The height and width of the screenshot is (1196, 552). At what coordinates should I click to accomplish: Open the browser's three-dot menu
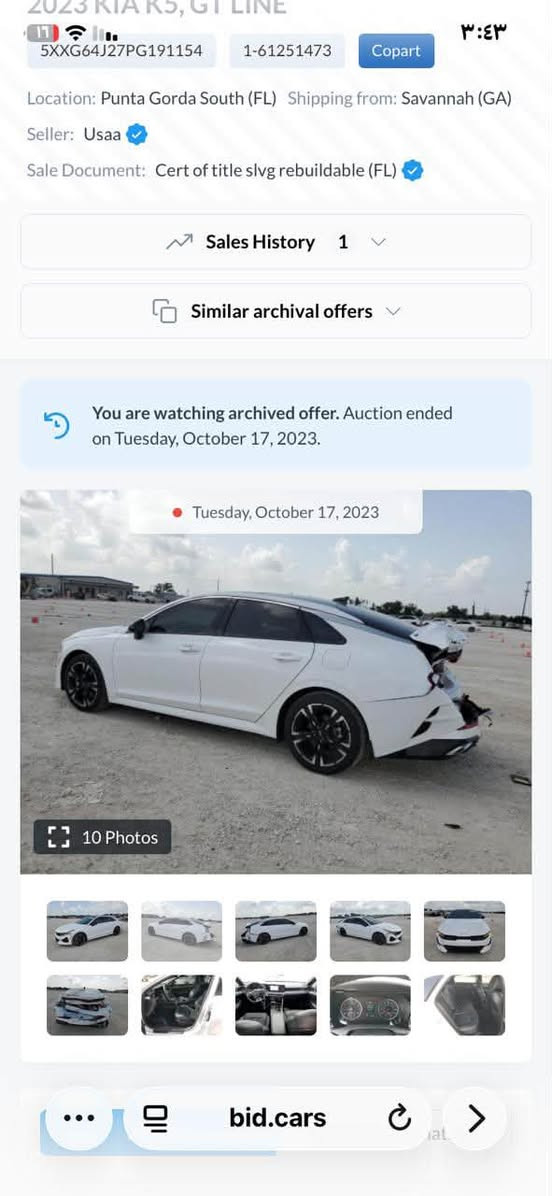pyautogui.click(x=79, y=1118)
